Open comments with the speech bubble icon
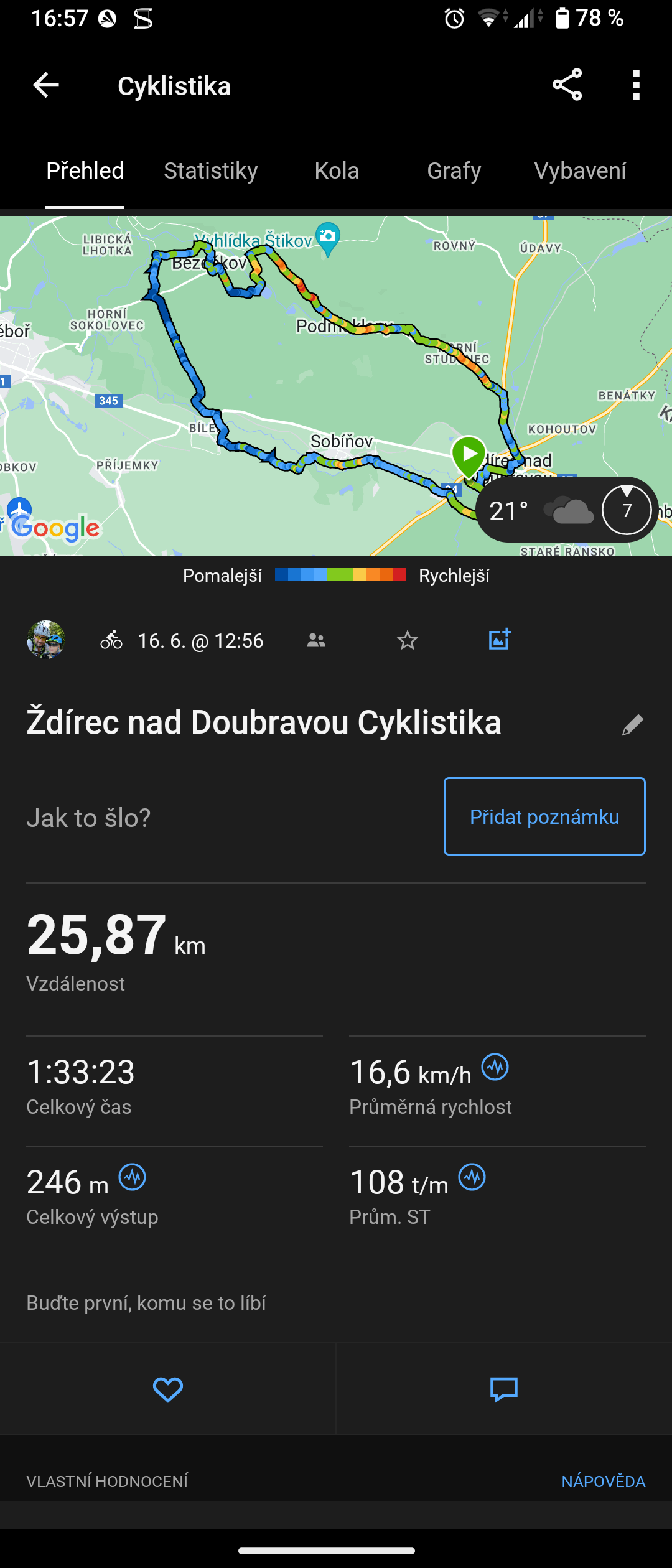Viewport: 672px width, 1568px height. [504, 1389]
